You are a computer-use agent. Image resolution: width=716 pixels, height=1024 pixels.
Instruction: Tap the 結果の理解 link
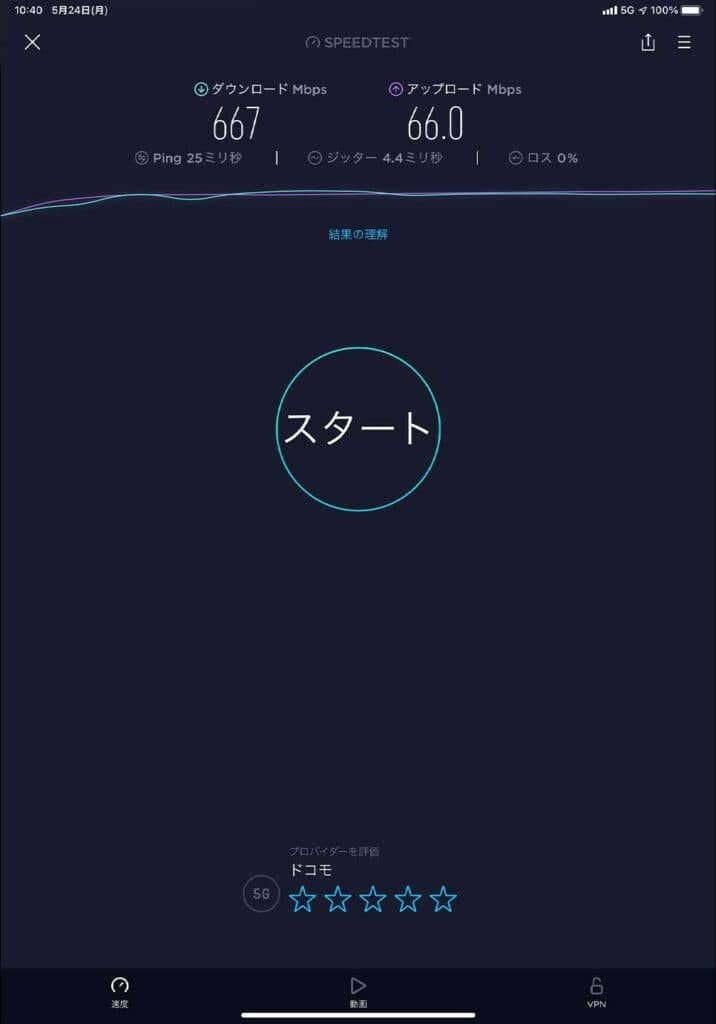(358, 234)
